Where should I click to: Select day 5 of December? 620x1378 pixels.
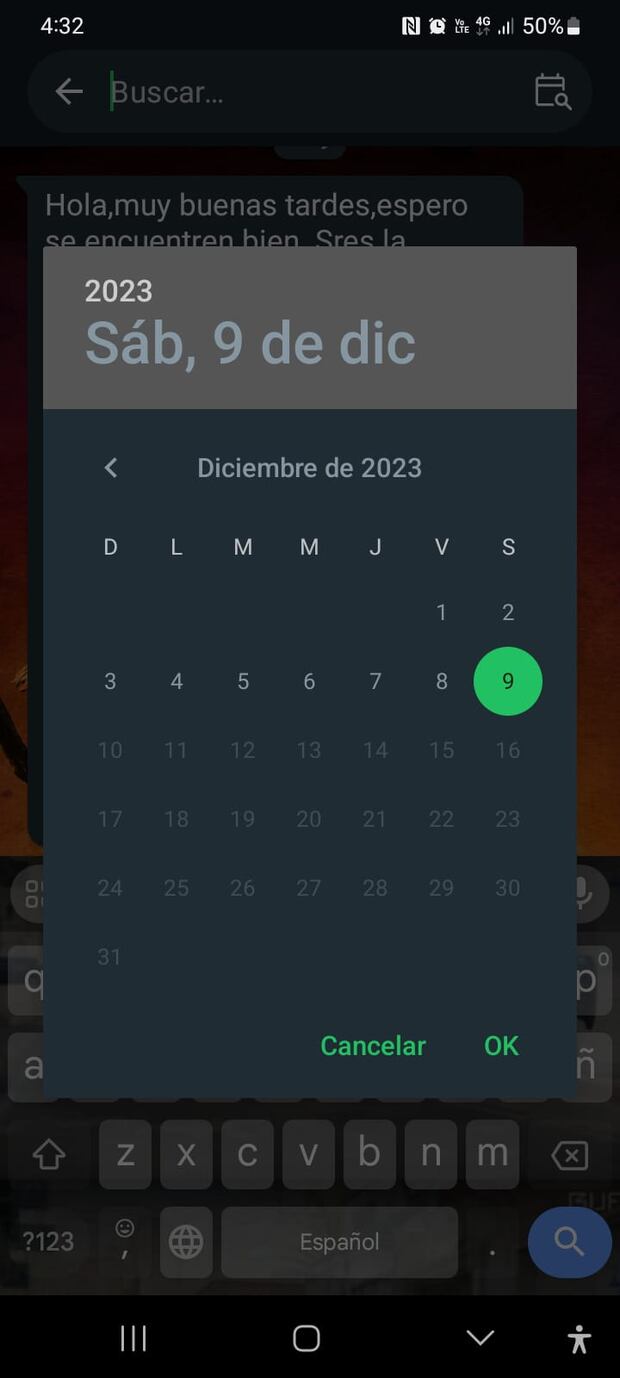tap(243, 682)
